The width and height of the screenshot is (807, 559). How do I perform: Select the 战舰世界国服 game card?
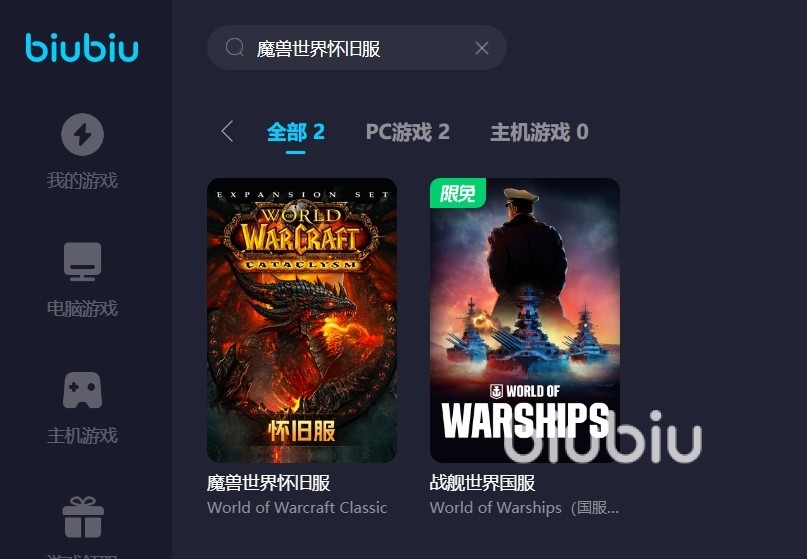(524, 320)
